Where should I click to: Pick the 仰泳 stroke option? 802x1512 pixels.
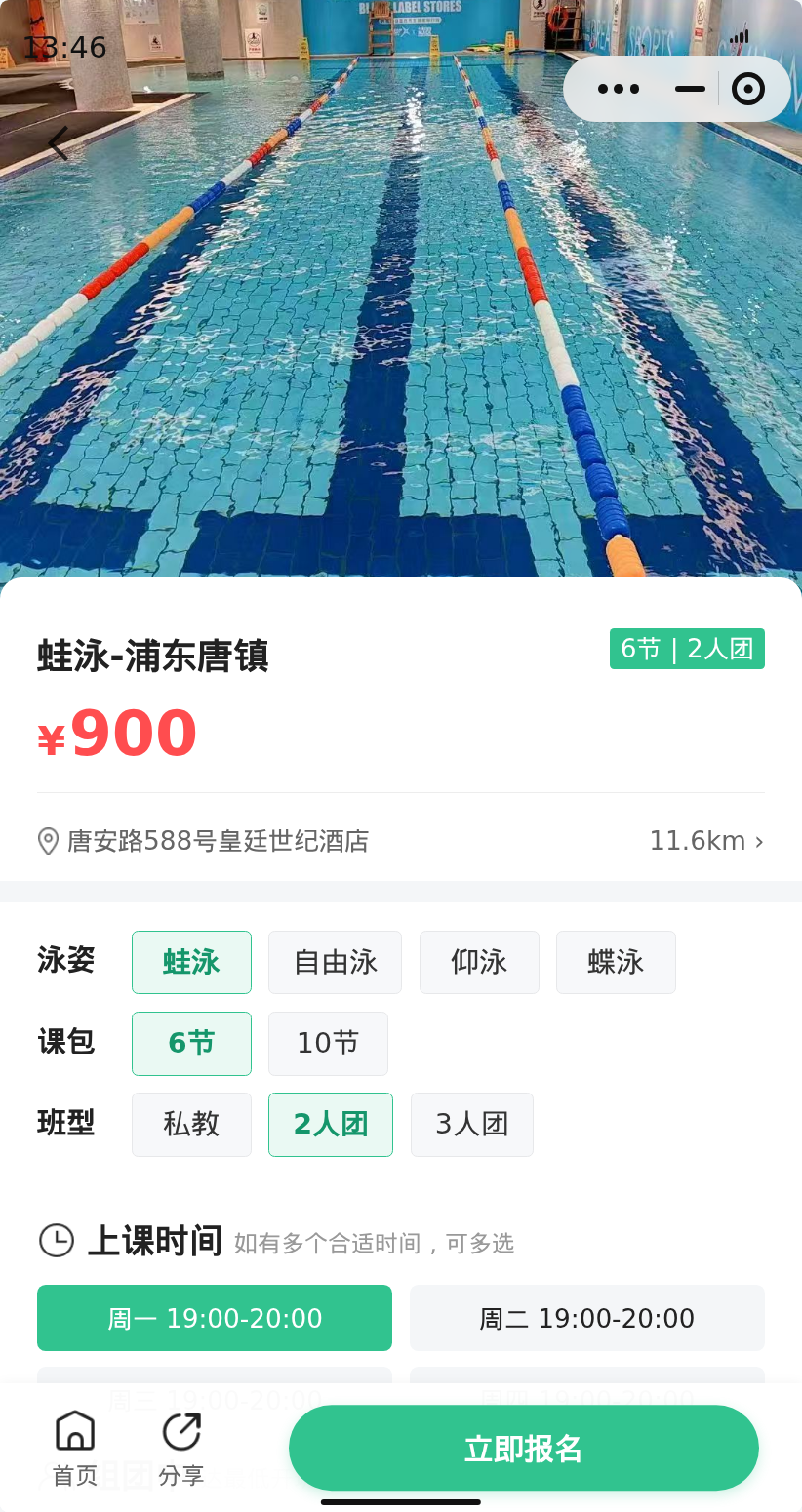pyautogui.click(x=479, y=962)
